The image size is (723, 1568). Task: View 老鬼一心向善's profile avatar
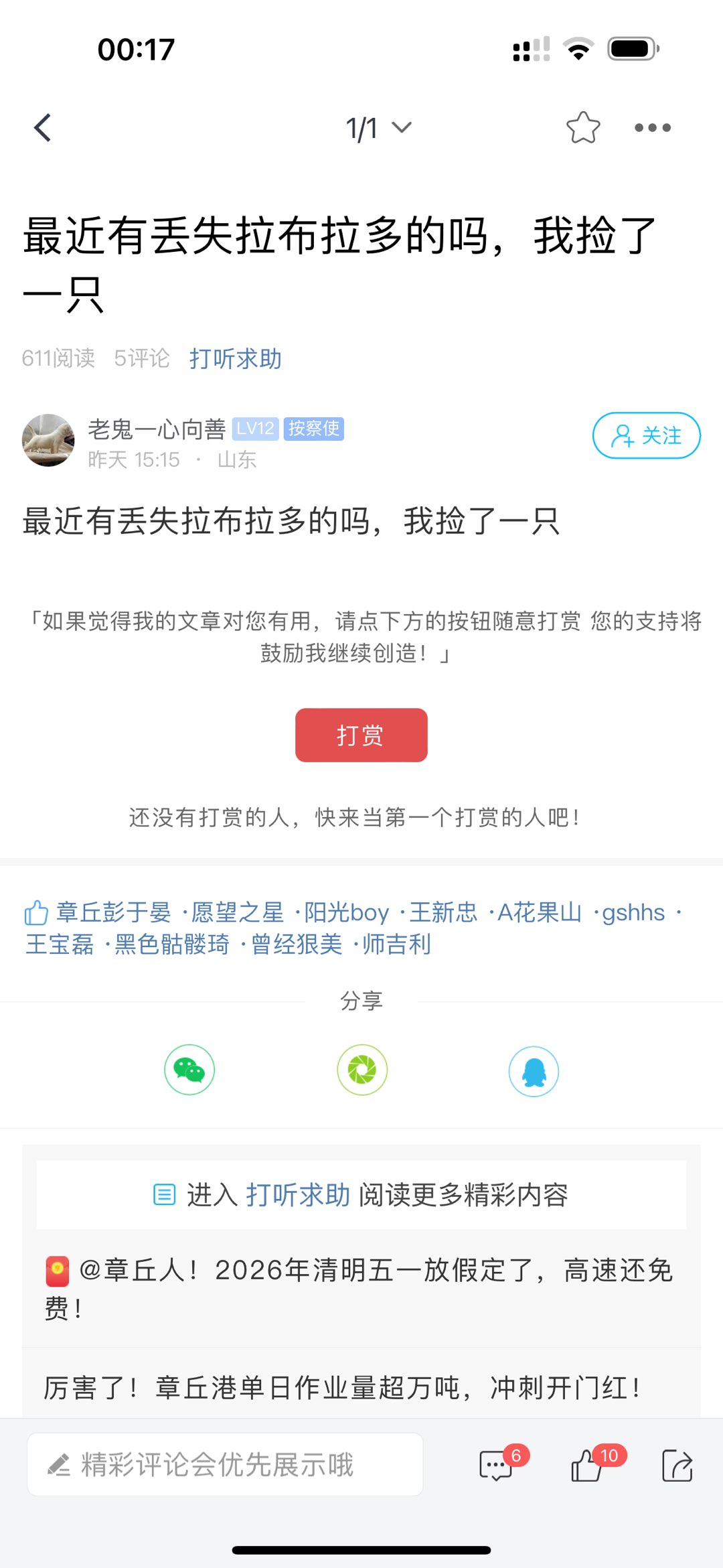coord(48,440)
